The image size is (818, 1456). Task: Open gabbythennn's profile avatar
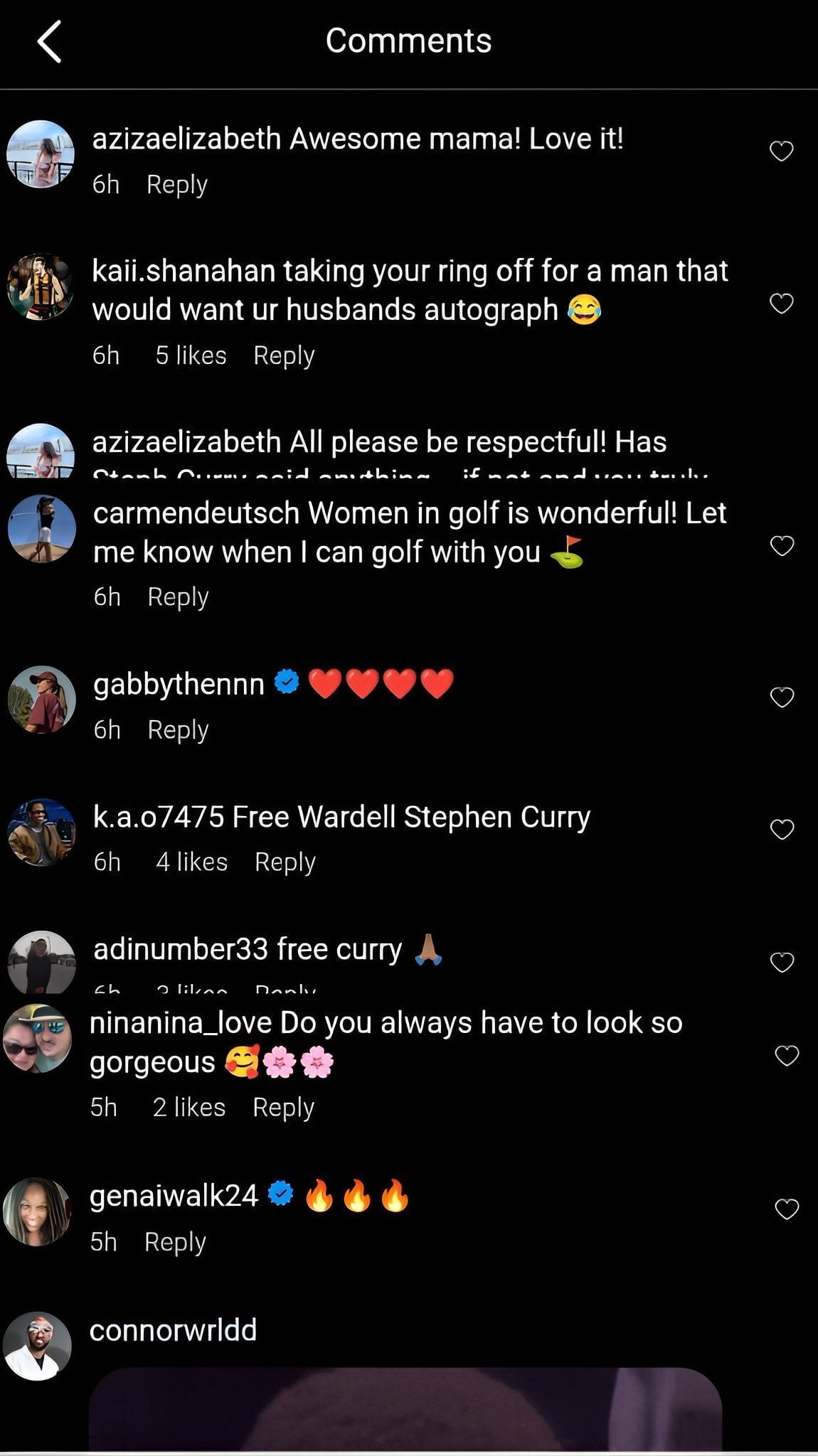pos(41,700)
